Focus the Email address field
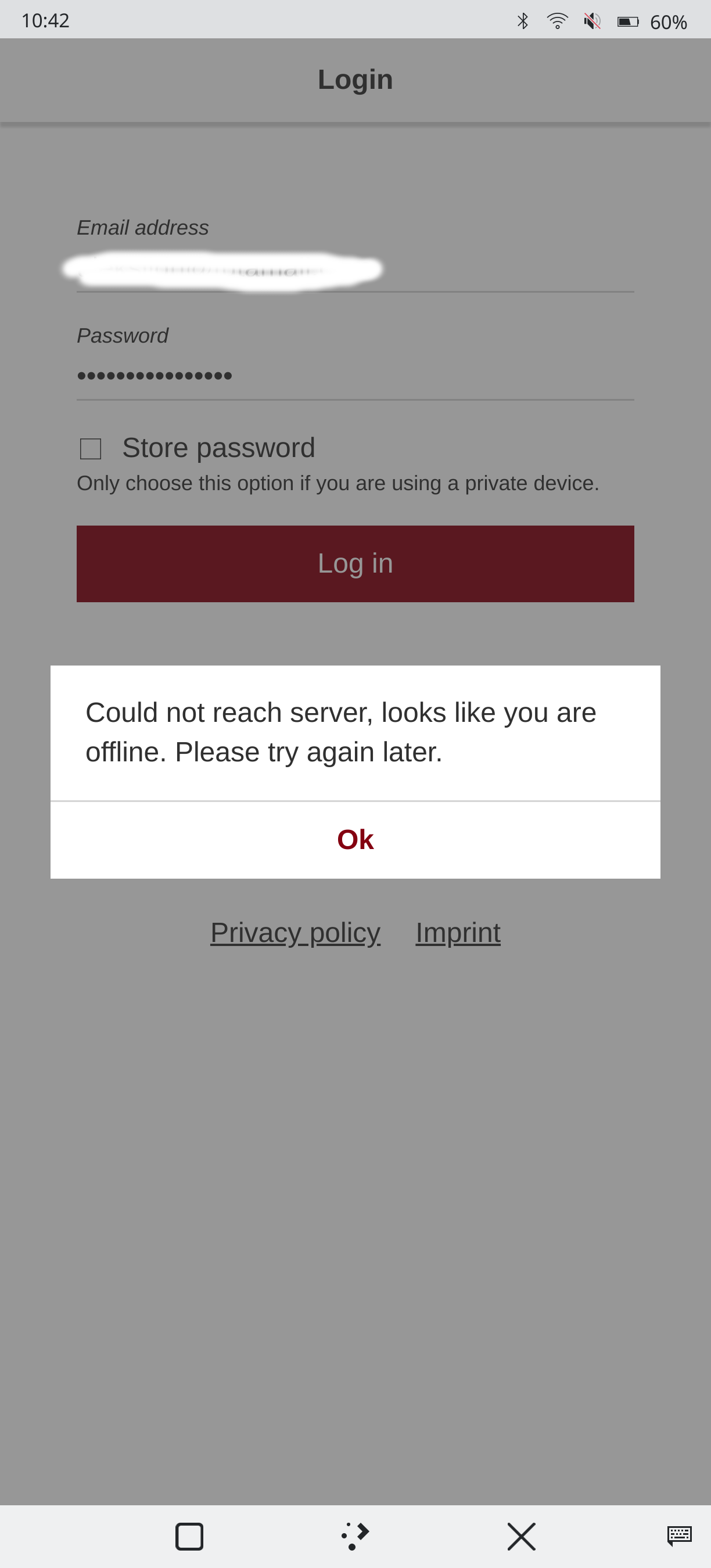 355,268
